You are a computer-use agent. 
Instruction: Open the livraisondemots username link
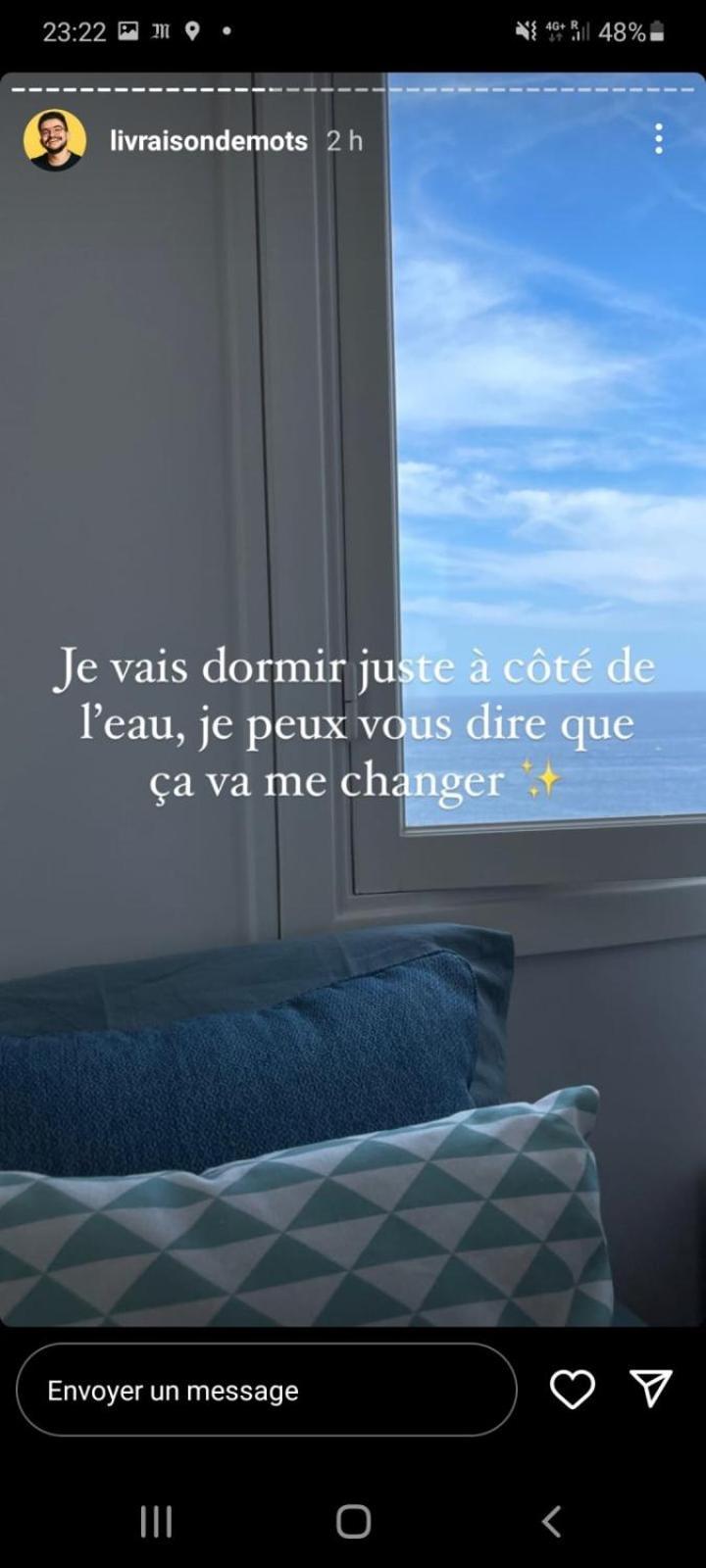point(208,141)
